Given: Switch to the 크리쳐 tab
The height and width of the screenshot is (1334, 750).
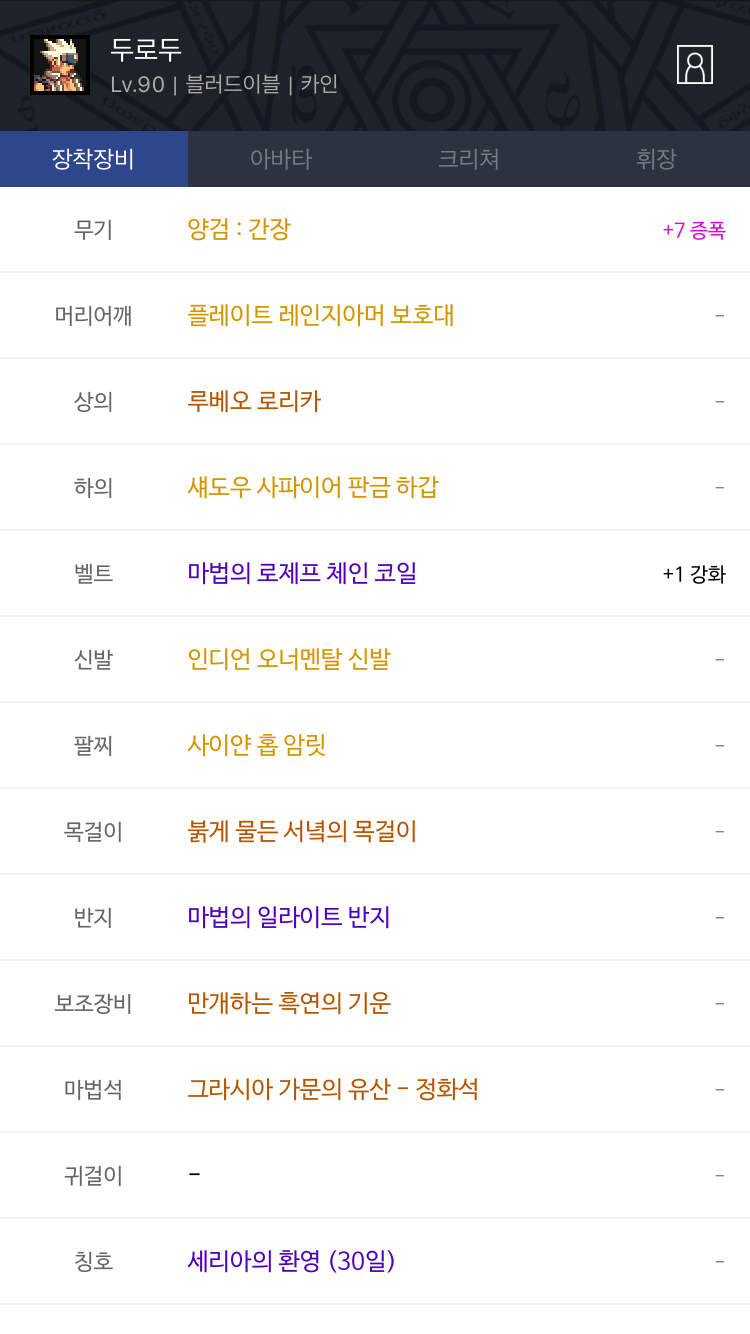Looking at the screenshot, I should click(x=468, y=159).
